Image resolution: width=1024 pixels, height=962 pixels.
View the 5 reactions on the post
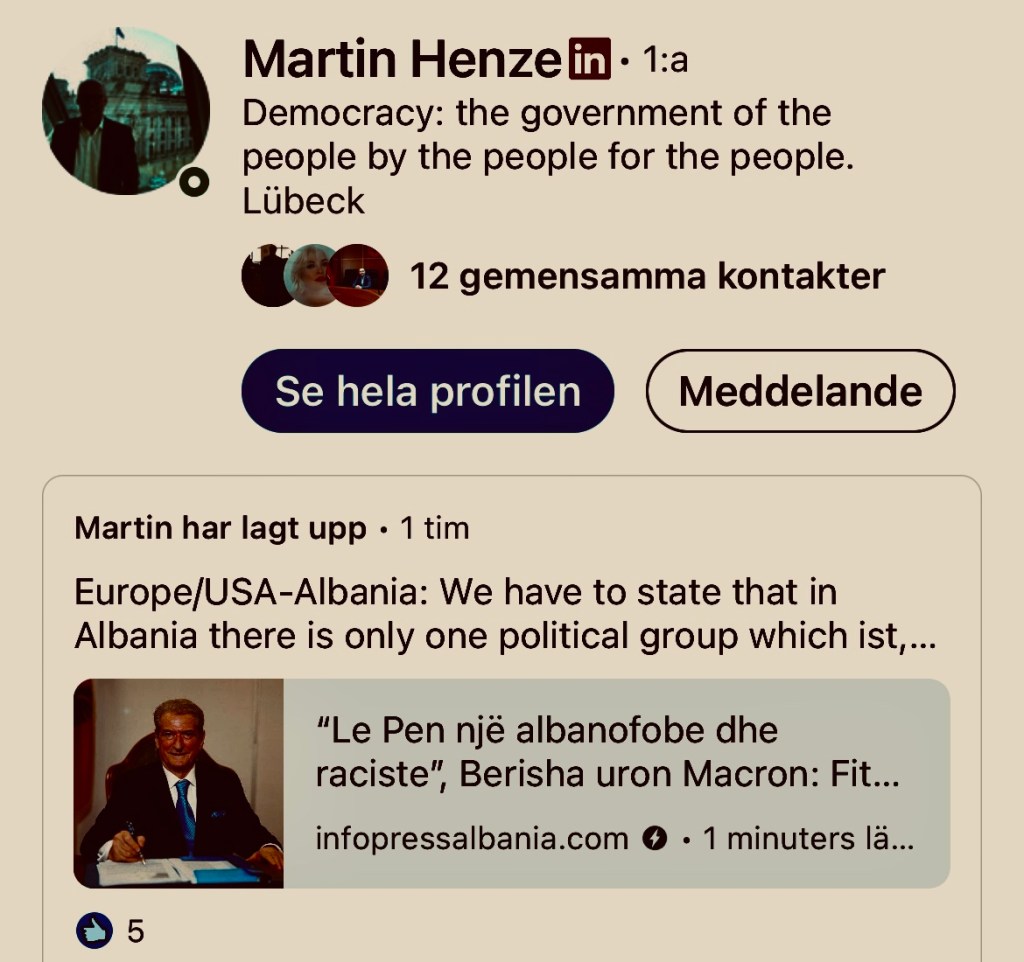111,932
